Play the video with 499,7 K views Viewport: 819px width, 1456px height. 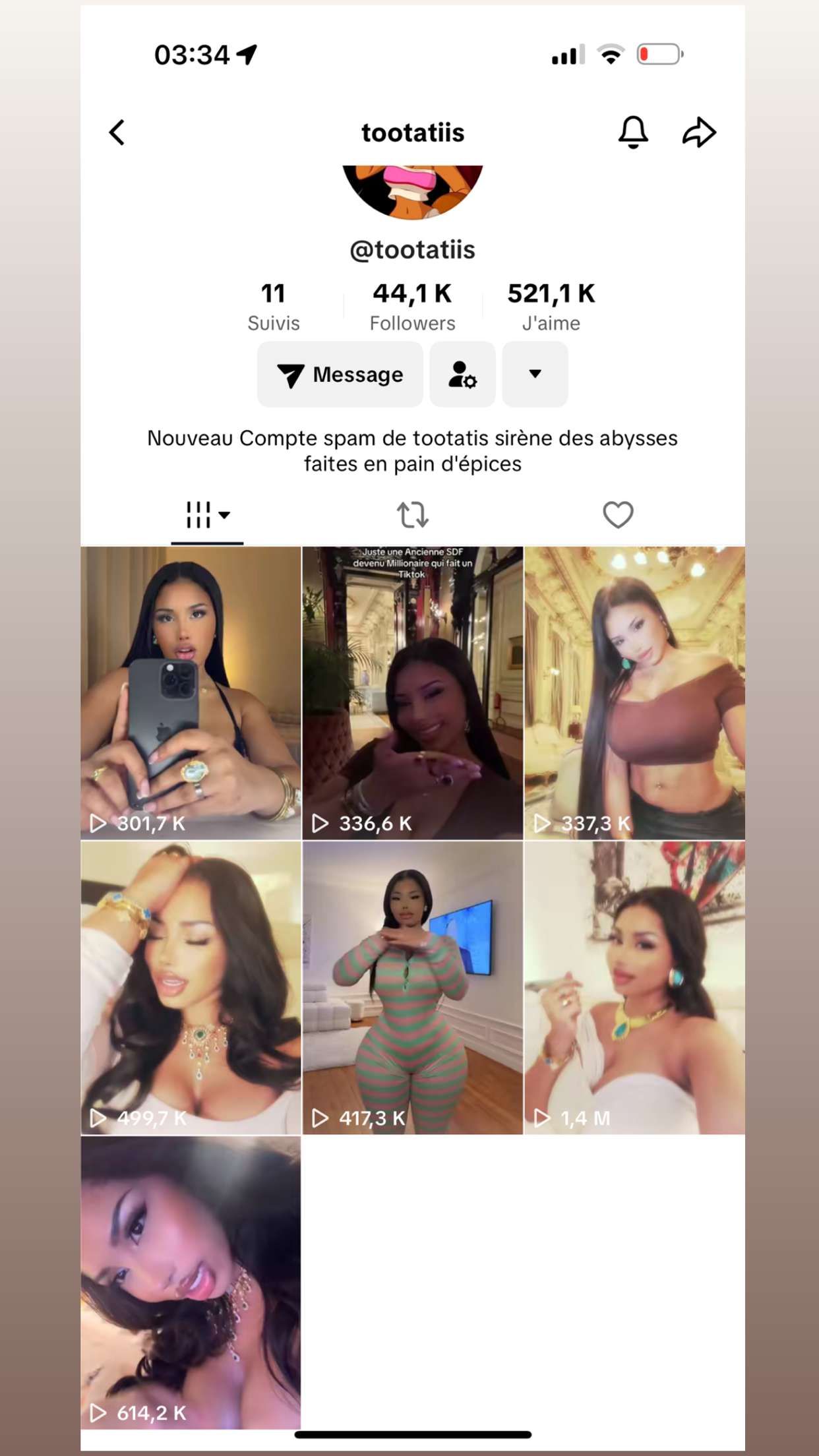pos(191,988)
